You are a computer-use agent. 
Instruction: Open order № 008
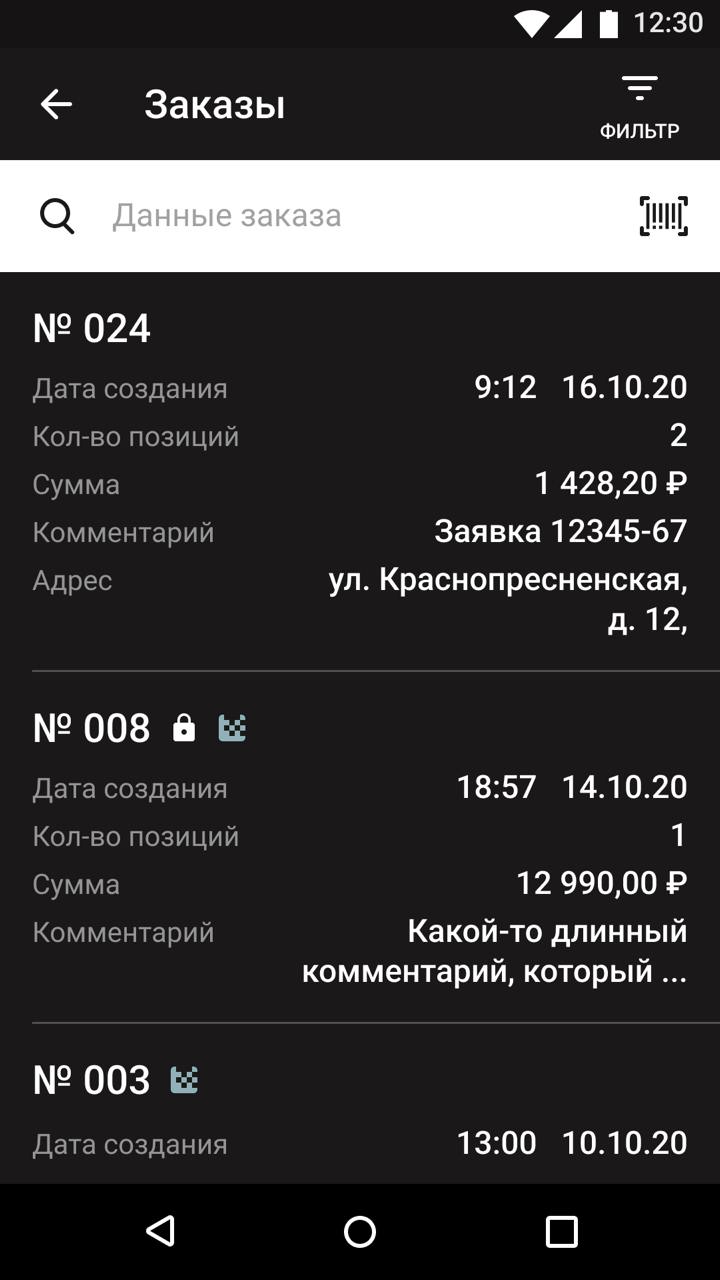360,847
